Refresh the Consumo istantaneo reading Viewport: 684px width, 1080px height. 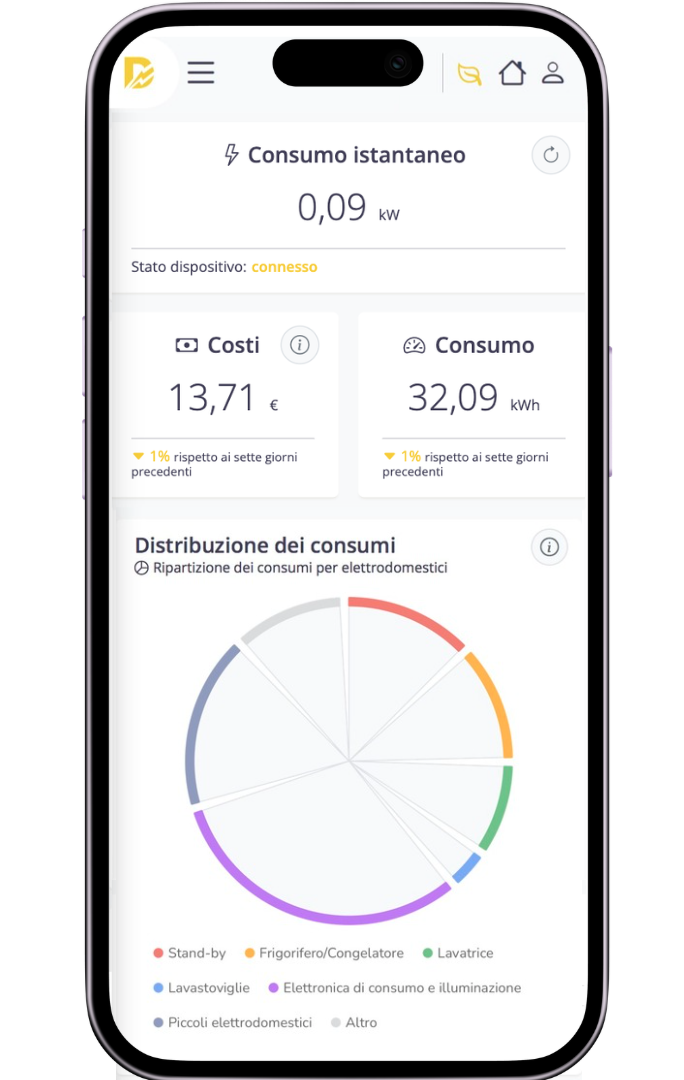point(550,156)
